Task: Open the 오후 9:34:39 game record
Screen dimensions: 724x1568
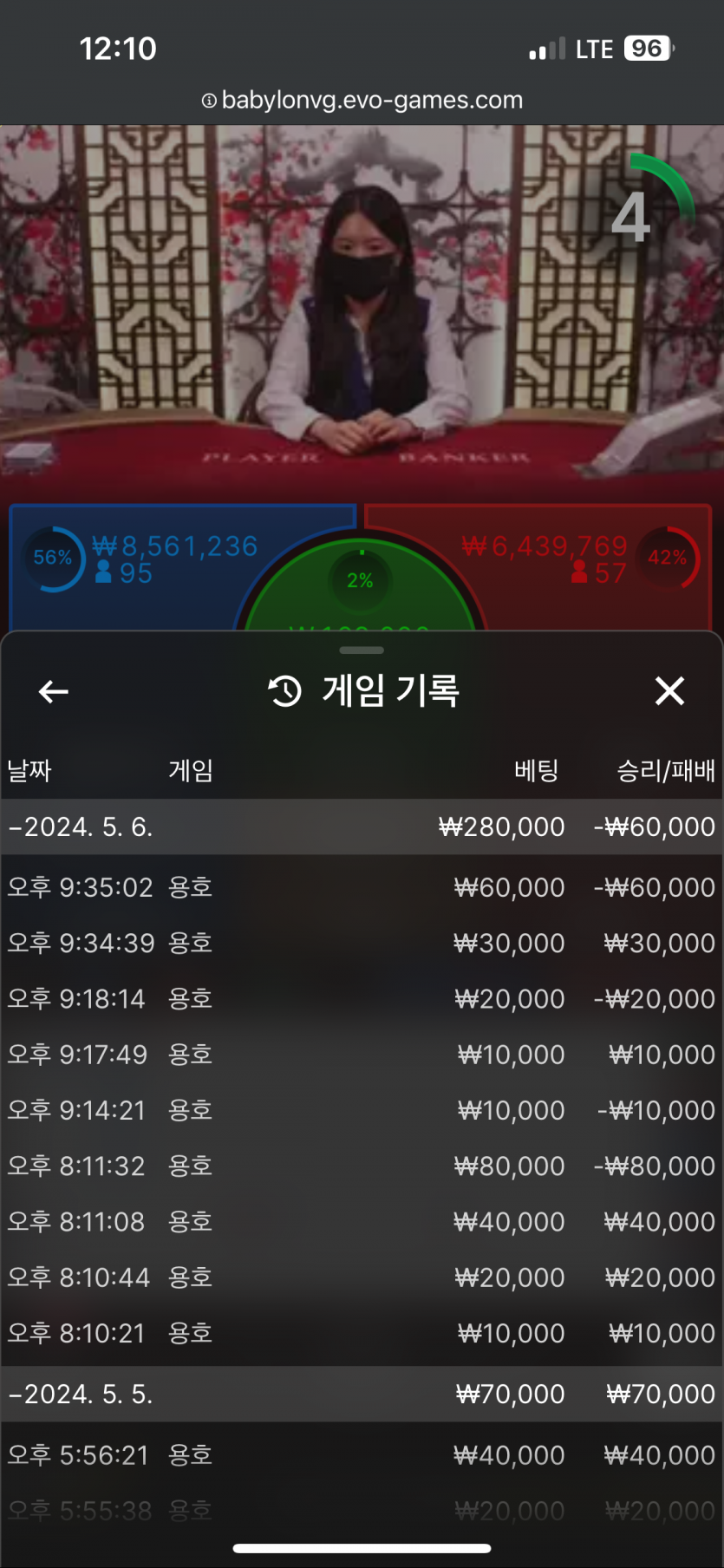Action: [362, 943]
